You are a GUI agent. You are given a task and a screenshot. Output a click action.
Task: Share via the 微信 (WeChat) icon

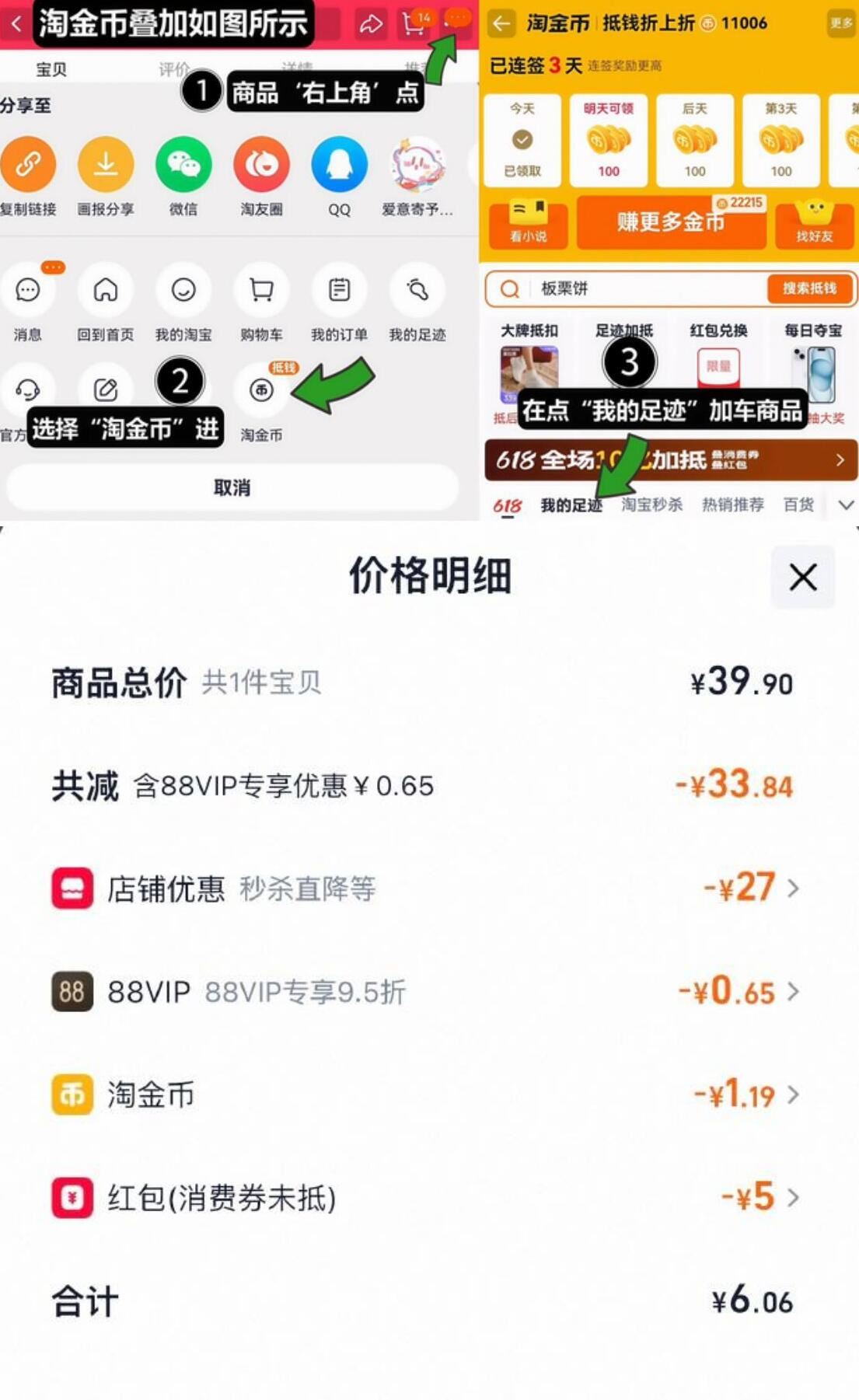183,166
